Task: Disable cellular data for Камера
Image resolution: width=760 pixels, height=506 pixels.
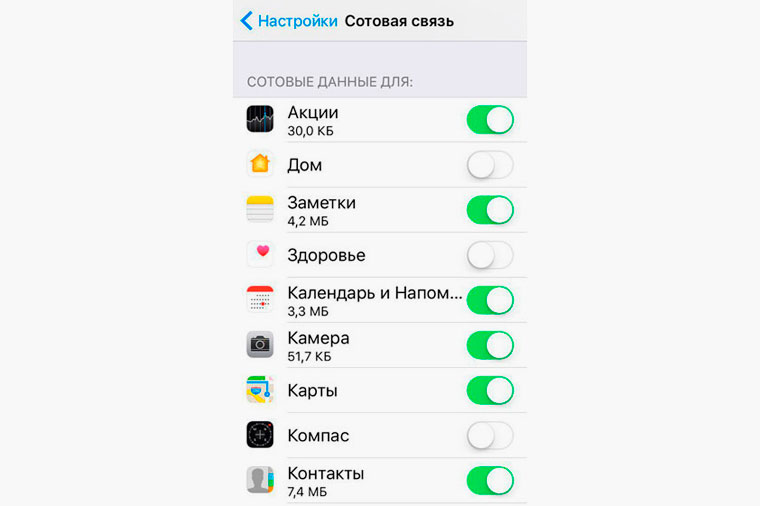Action: pos(490,345)
